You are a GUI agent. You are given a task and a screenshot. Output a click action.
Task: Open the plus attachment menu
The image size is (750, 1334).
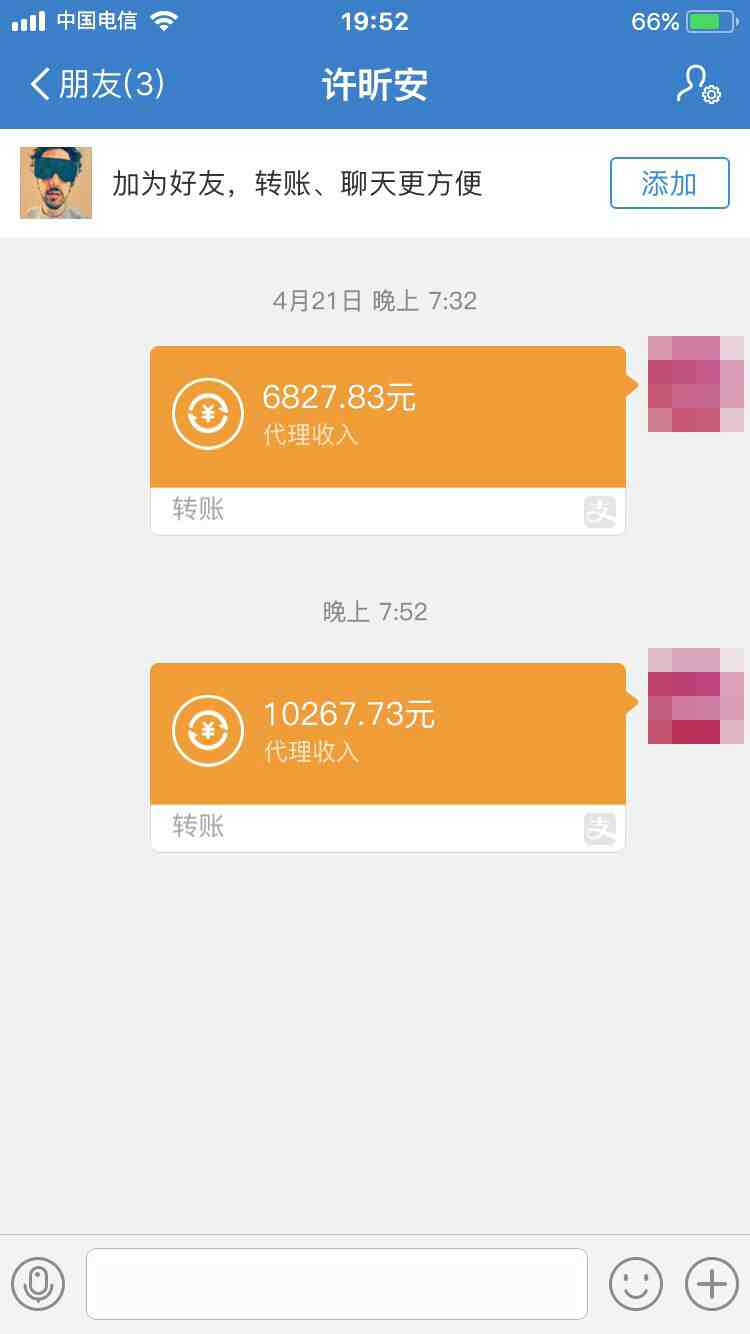[712, 1283]
